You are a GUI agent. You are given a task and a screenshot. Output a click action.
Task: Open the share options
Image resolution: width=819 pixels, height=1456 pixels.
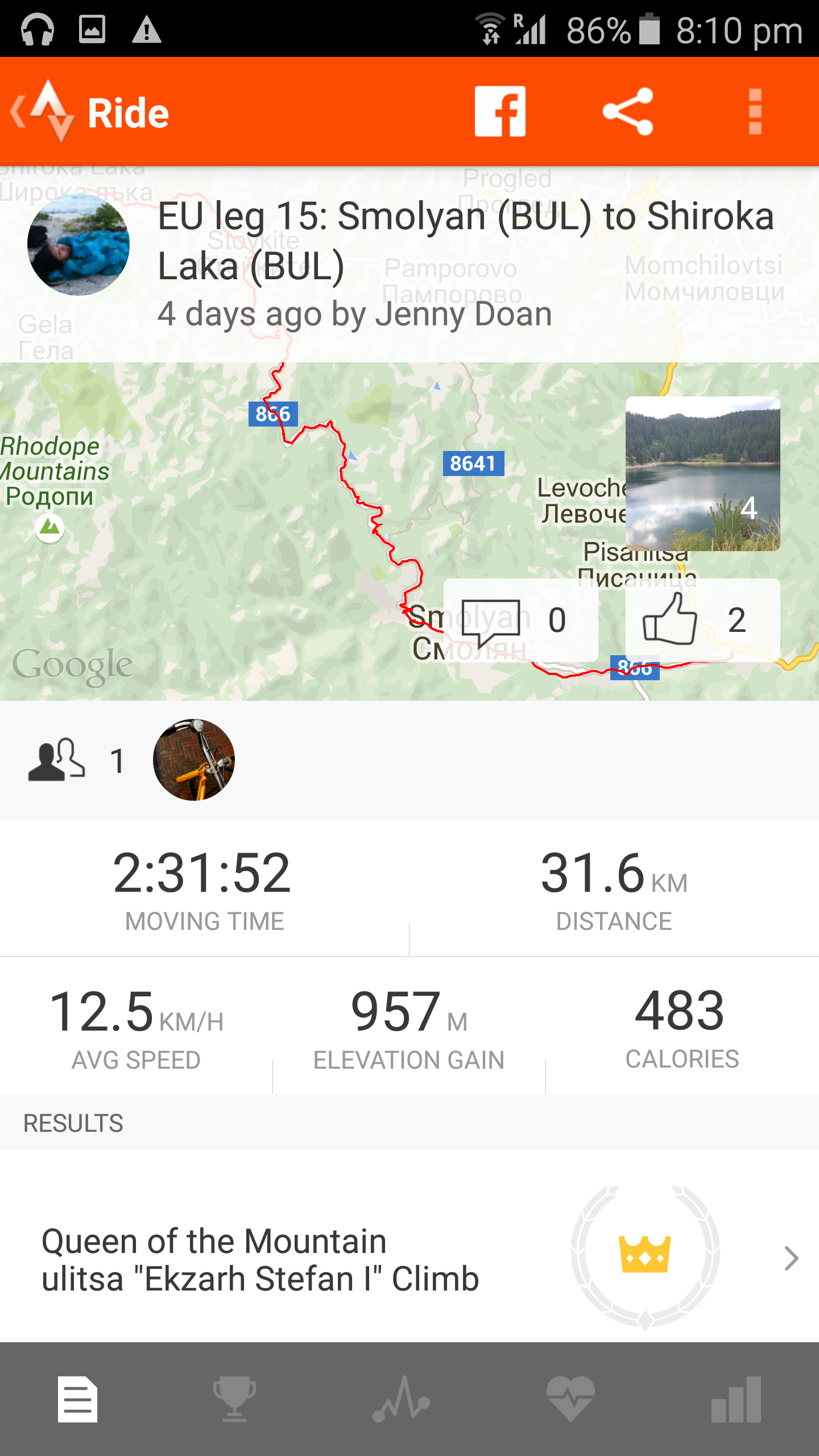tap(628, 112)
